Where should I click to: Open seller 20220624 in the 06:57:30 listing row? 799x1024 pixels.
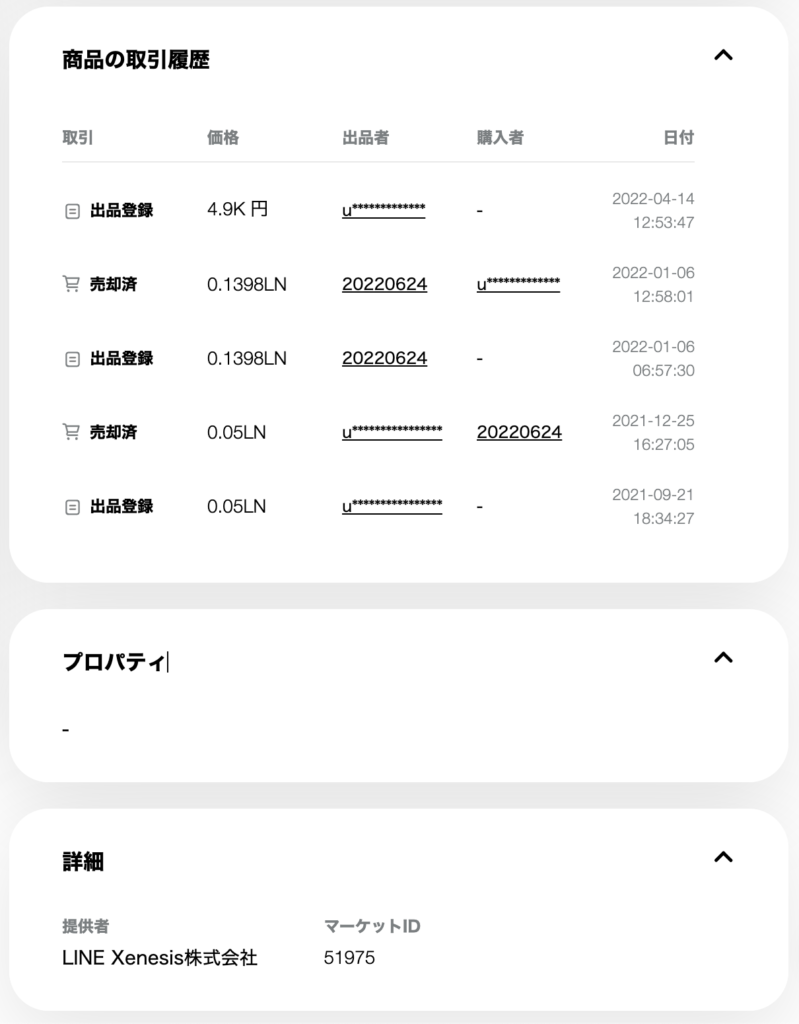(384, 358)
